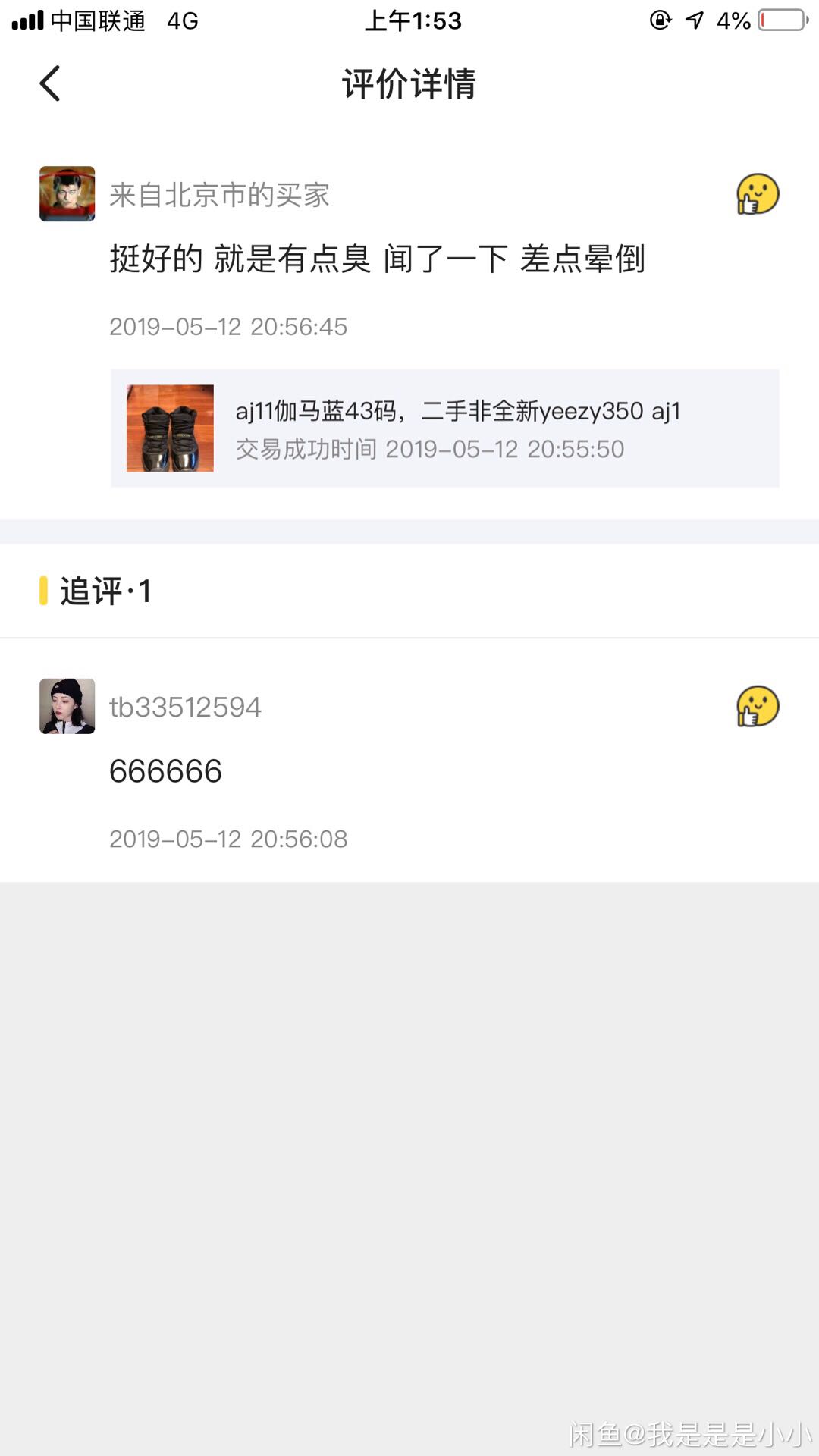The image size is (819, 1456).
Task: Open the aj11伽马蓝43码 item card
Action: pyautogui.click(x=444, y=428)
